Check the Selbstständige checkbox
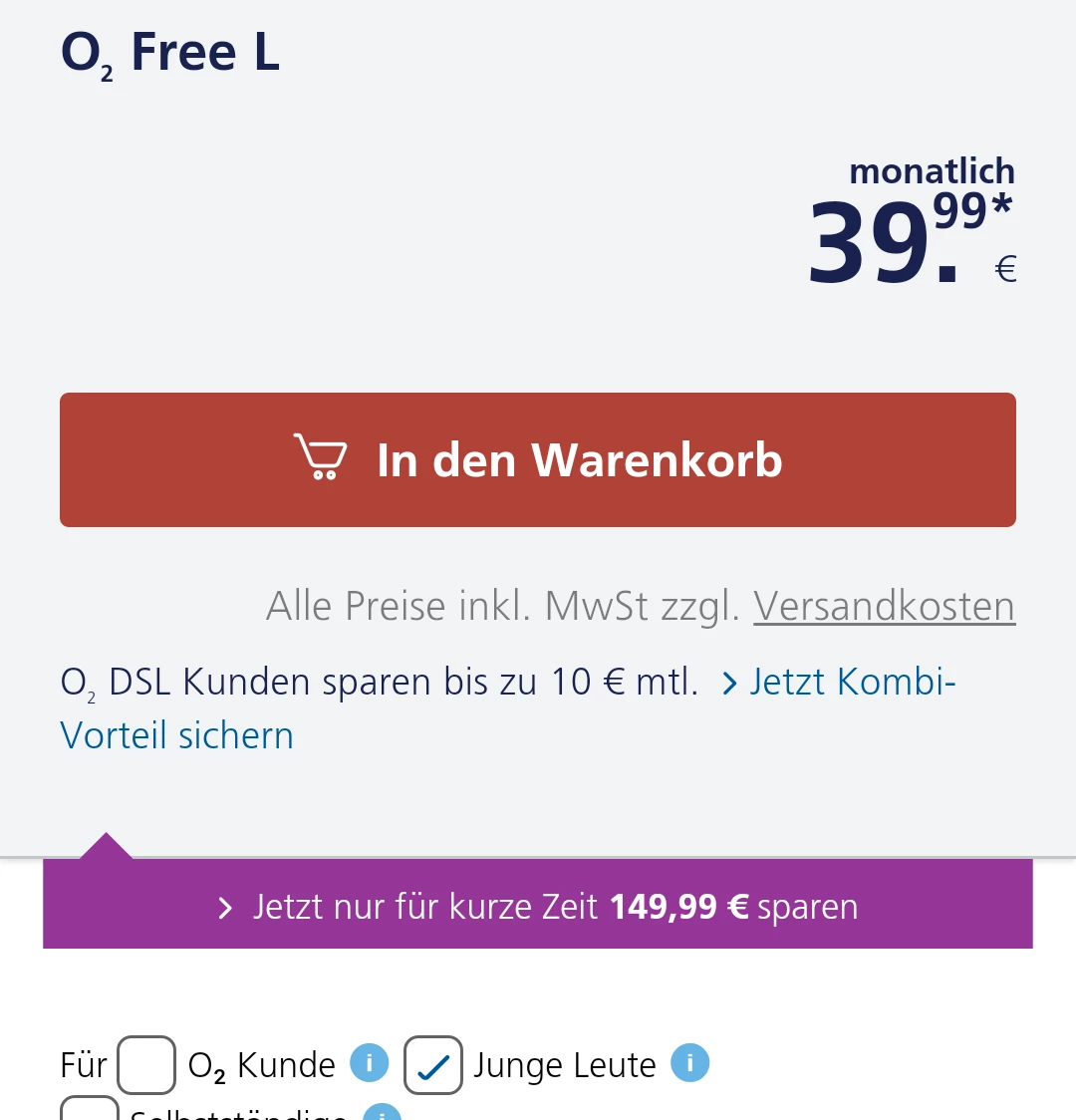Screen dimensions: 1076x1120 [x=90, y=1110]
